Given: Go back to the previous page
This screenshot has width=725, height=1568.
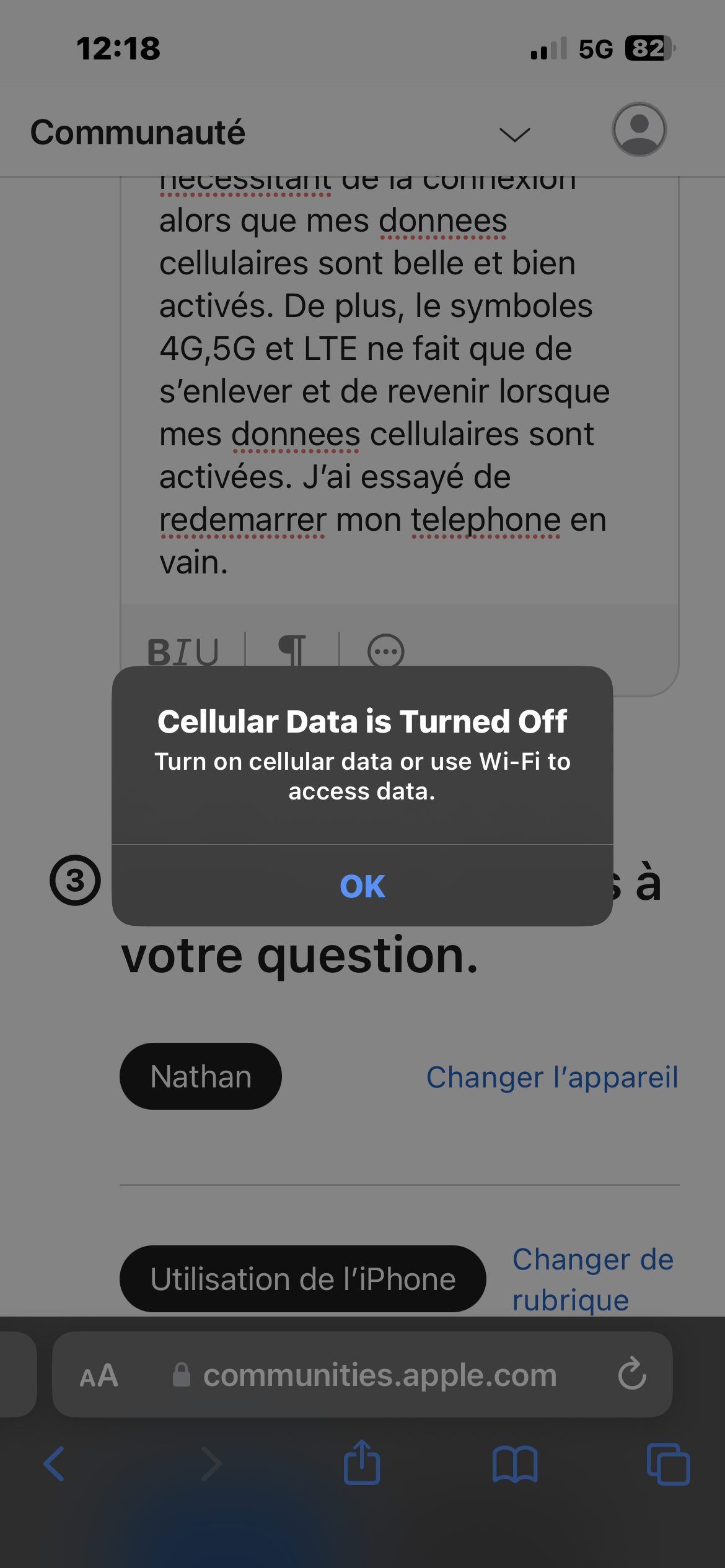Looking at the screenshot, I should click(55, 1464).
